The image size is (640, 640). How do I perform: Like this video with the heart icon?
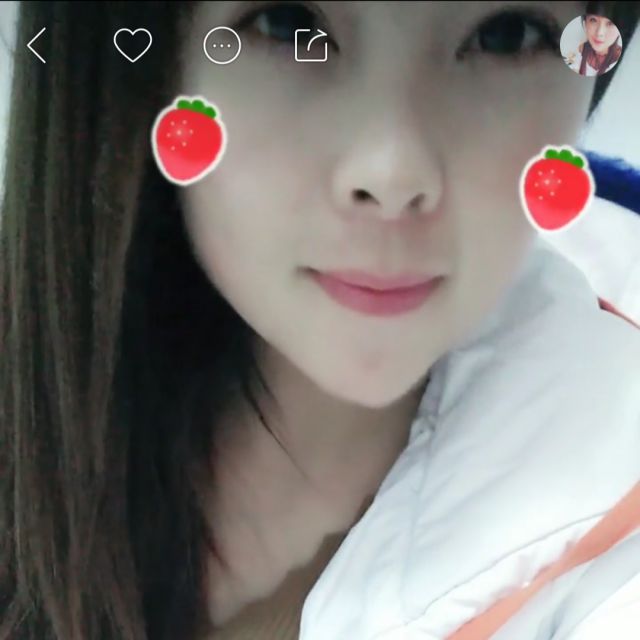(132, 45)
